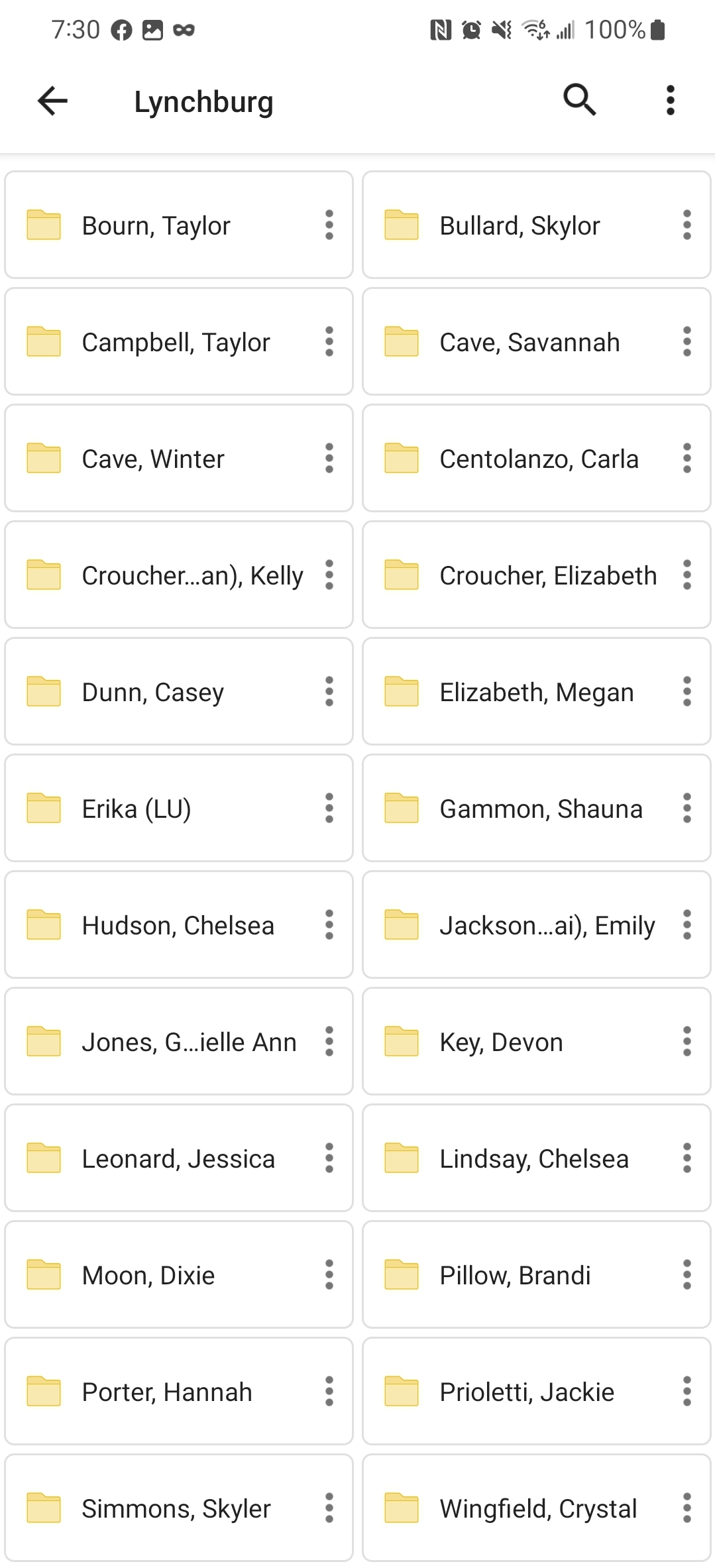
Task: Open the app bar overflow menu
Action: 670,100
